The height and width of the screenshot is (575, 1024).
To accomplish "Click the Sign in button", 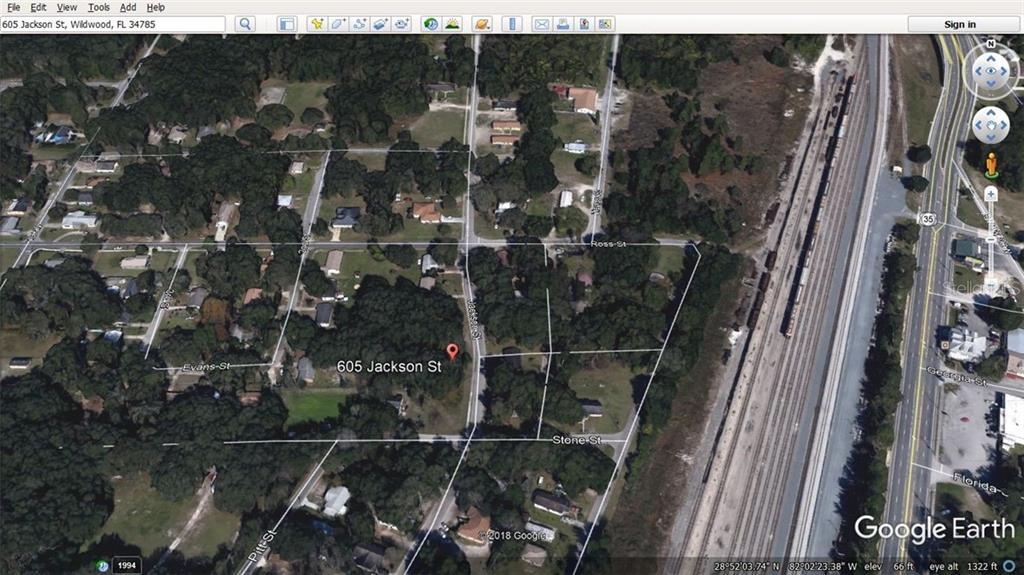I will point(959,24).
